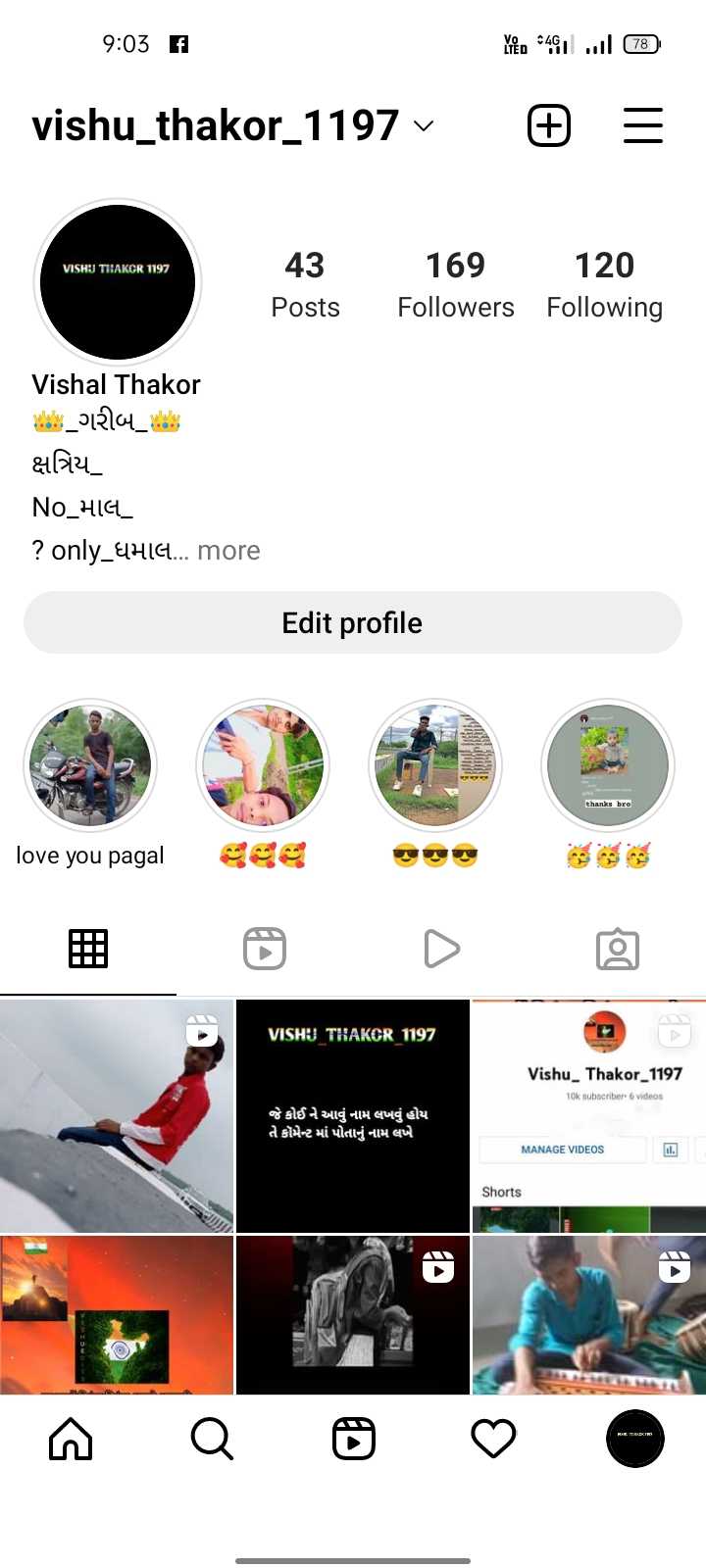View the 120 Following list
This screenshot has height=1568, width=706.
coord(604,284)
